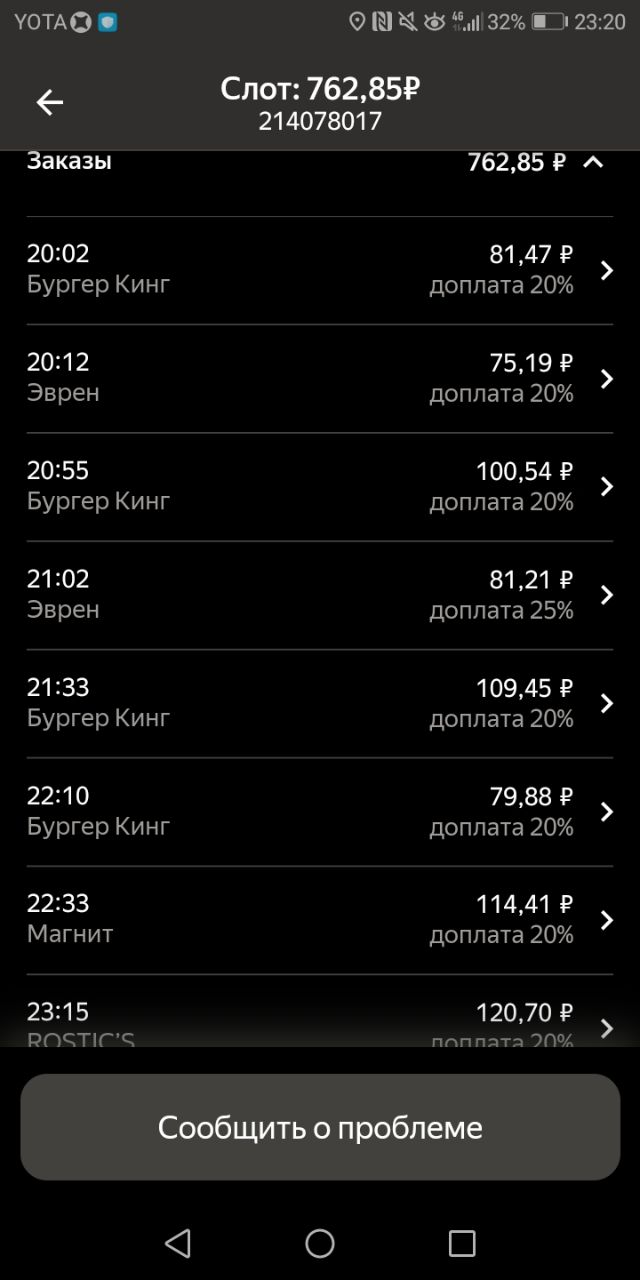
Task: Open the 22:10 Бургер Кинг order
Action: pyautogui.click(x=320, y=811)
